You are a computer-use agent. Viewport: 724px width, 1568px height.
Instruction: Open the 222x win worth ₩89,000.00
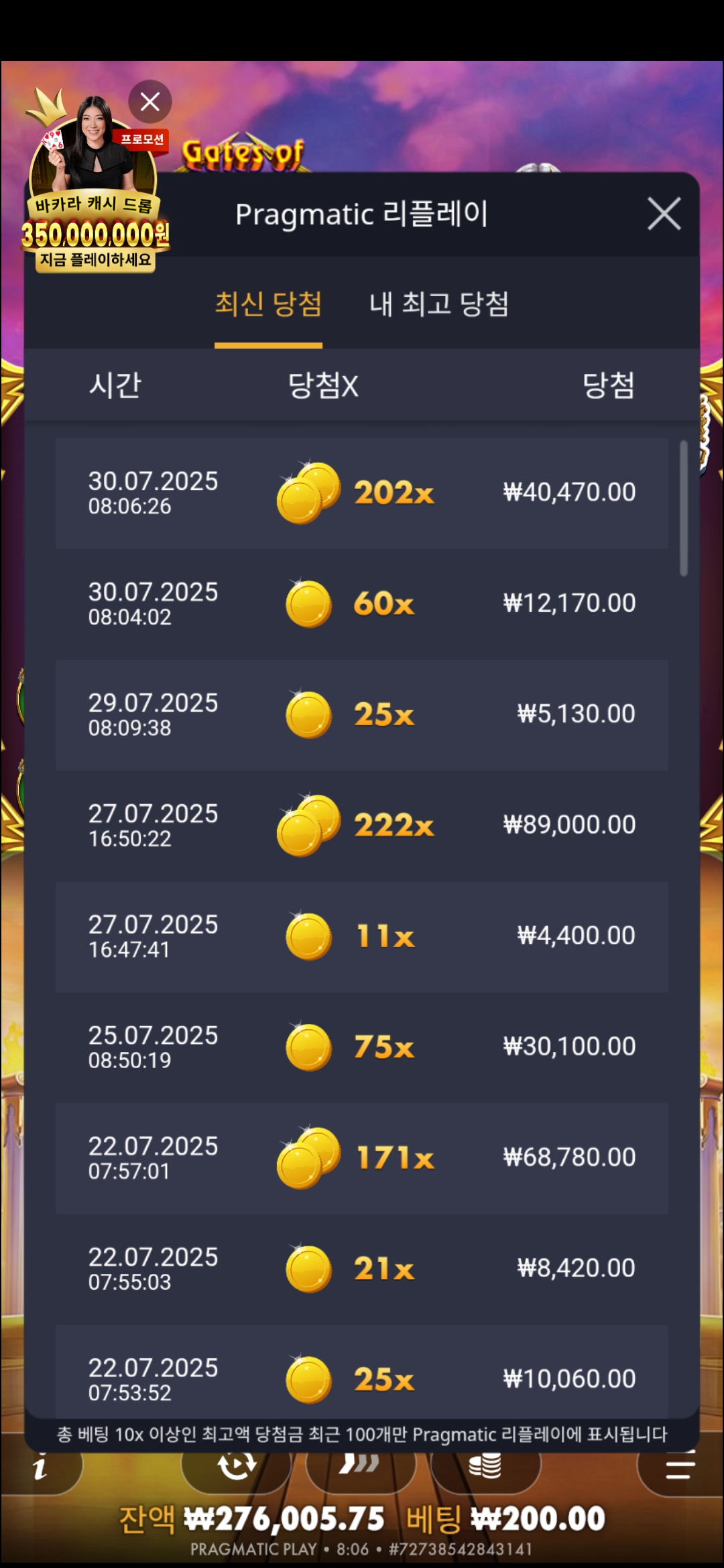pyautogui.click(x=362, y=825)
